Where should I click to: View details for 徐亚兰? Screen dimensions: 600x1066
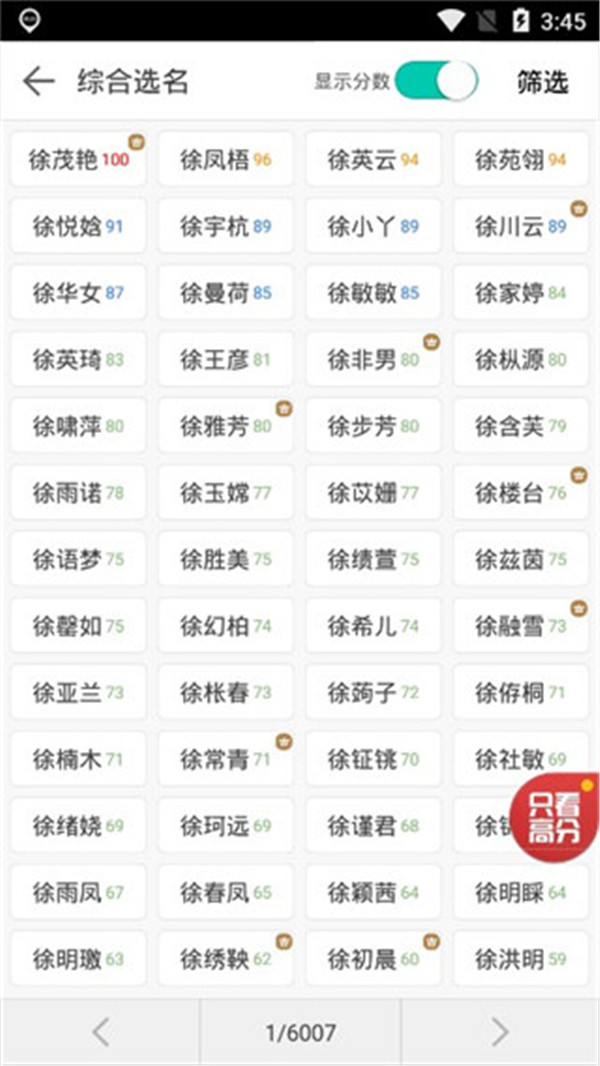pos(78,693)
